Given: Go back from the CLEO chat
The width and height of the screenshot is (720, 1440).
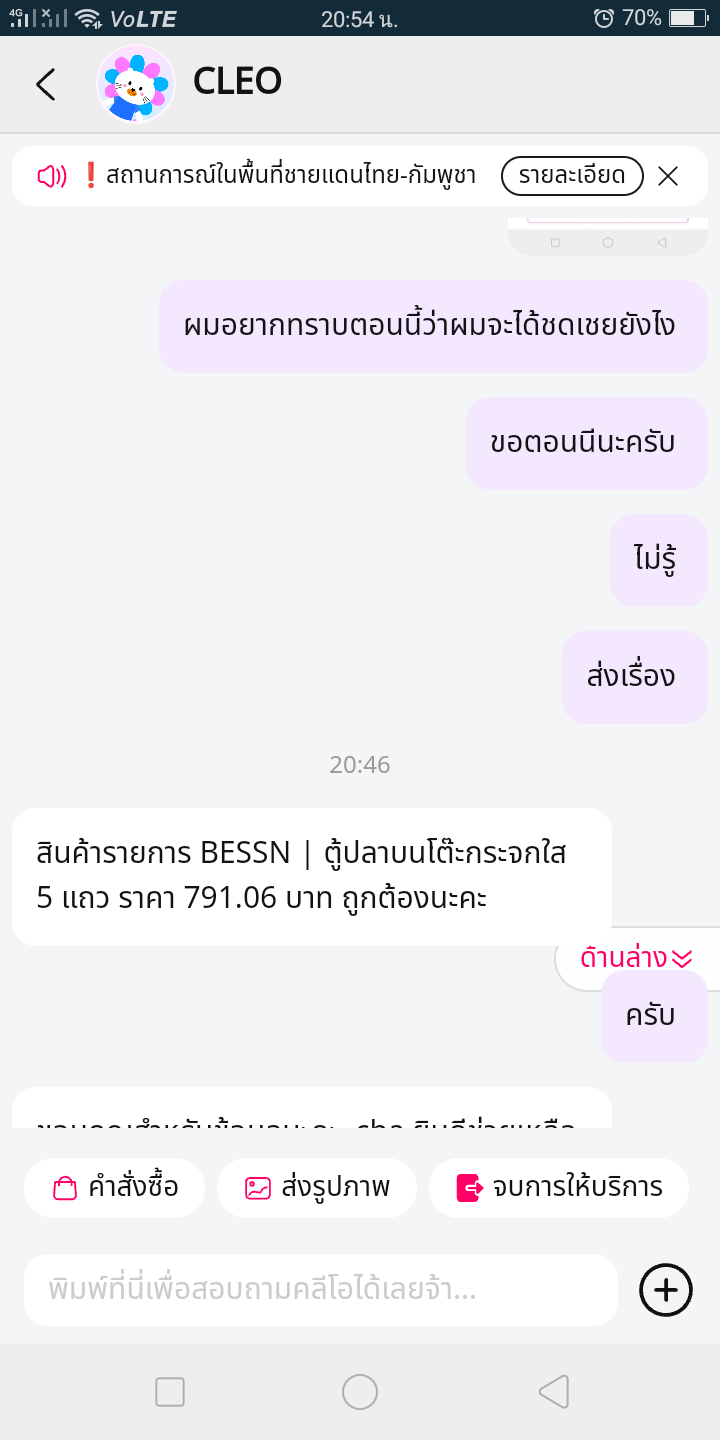Looking at the screenshot, I should pyautogui.click(x=45, y=85).
